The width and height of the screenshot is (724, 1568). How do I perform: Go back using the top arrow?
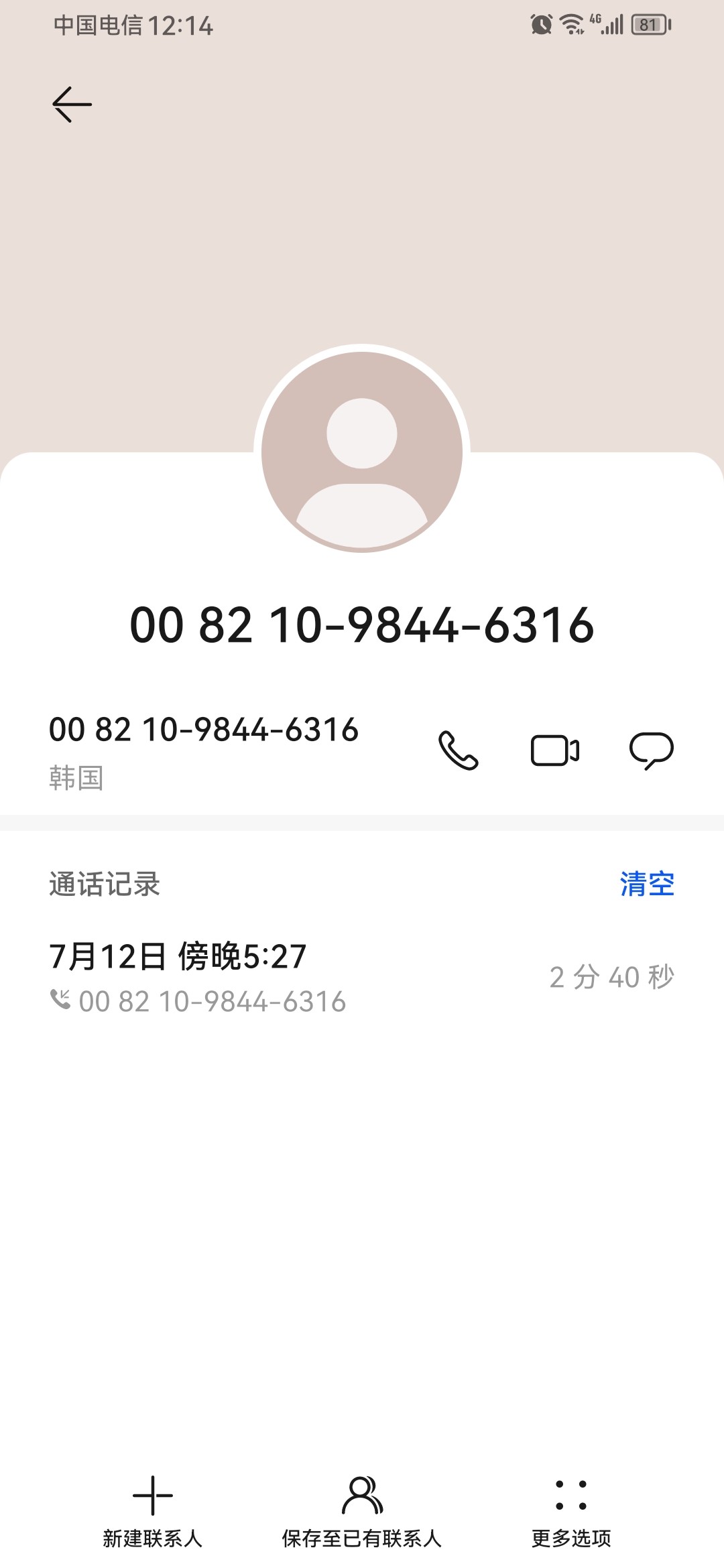point(72,105)
